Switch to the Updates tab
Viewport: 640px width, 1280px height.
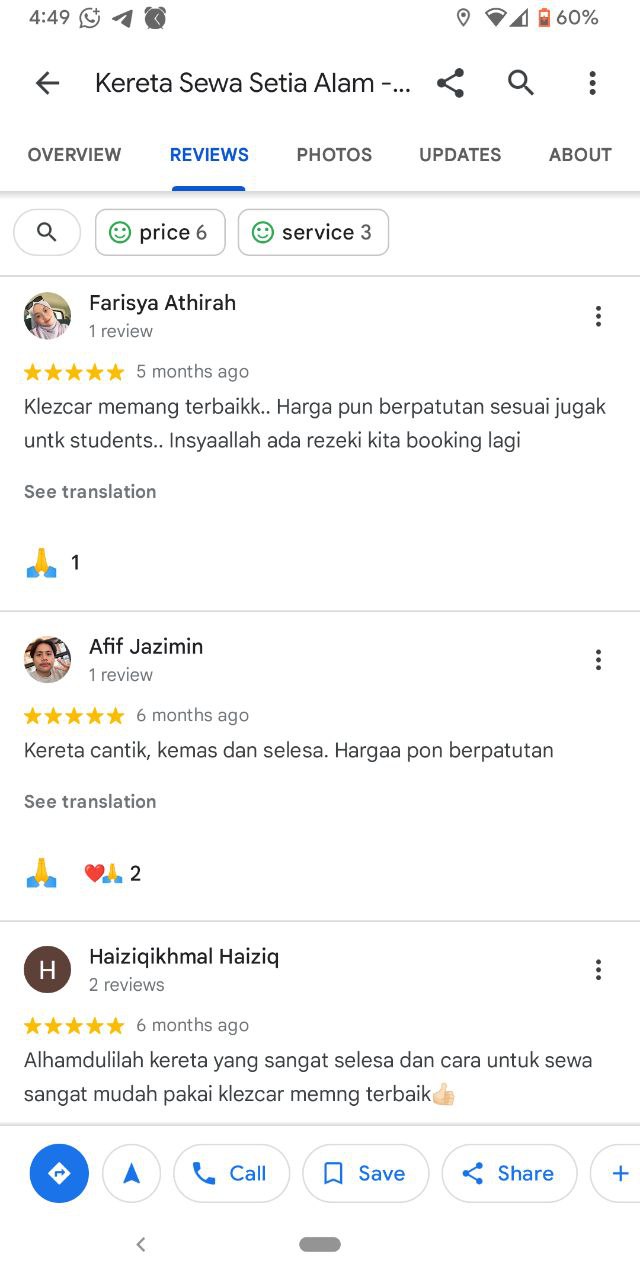click(x=460, y=155)
